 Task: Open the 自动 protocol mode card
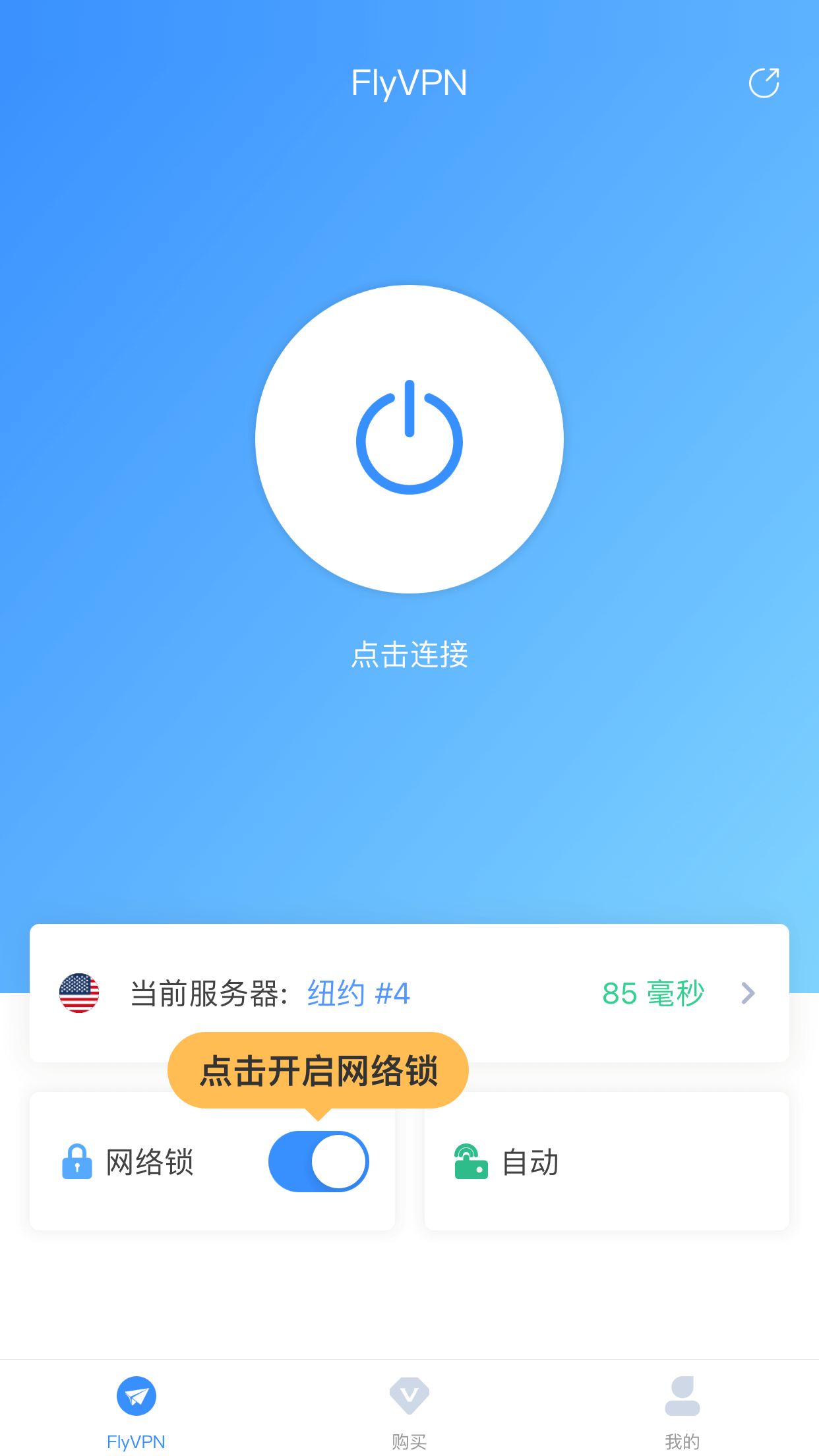click(x=606, y=1161)
